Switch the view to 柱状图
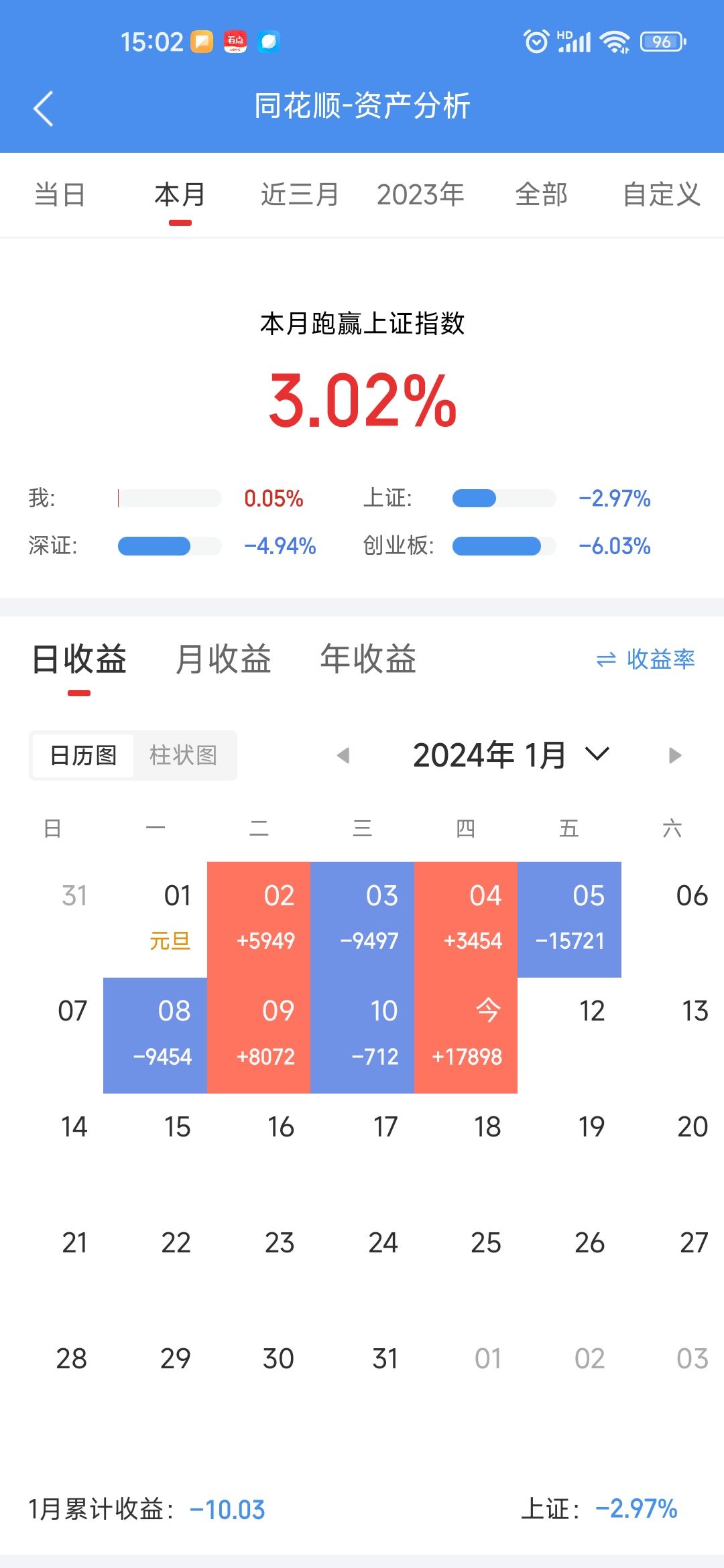The image size is (724, 1568). tap(183, 755)
